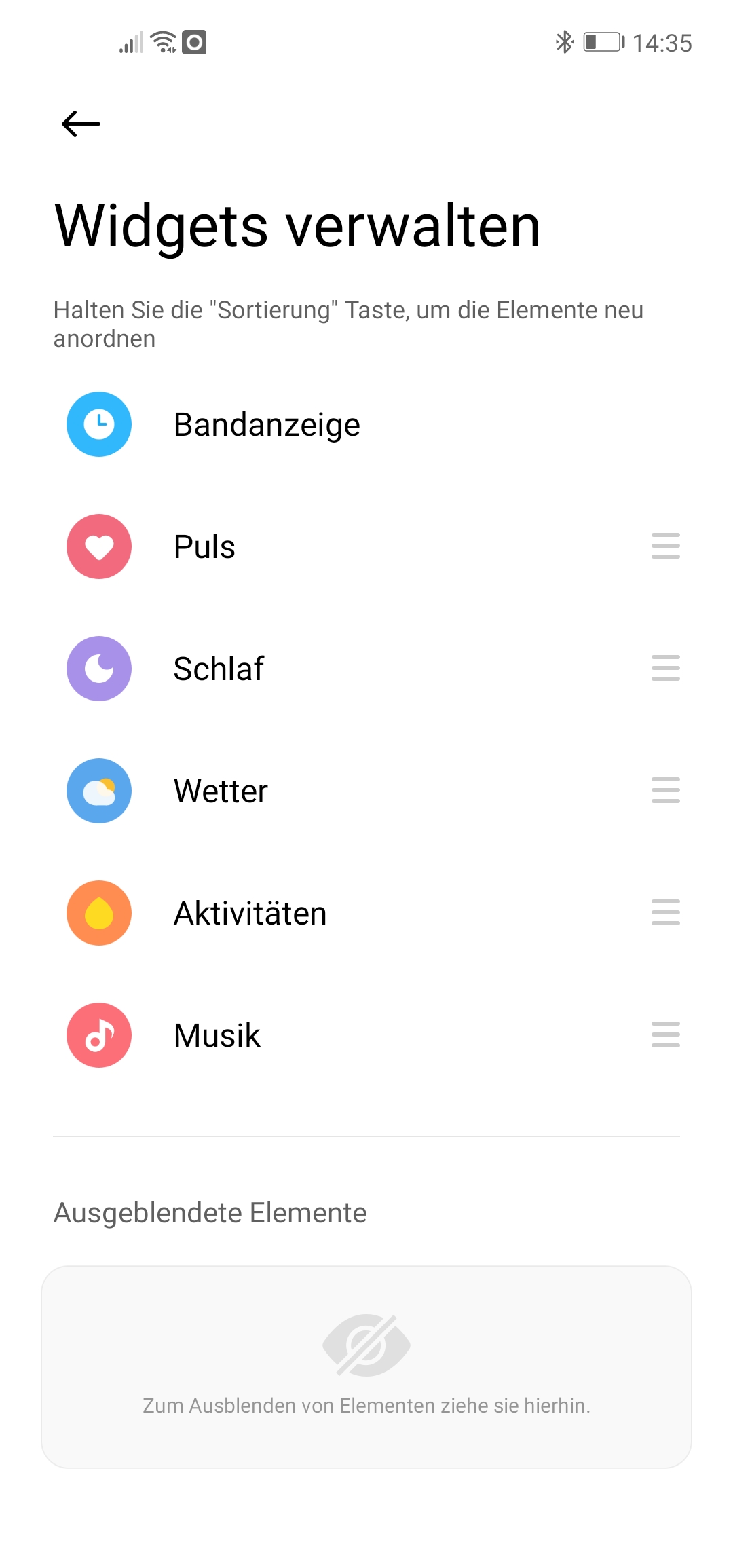Go back using the top-left arrow
The width and height of the screenshot is (733, 1568).
click(x=81, y=124)
